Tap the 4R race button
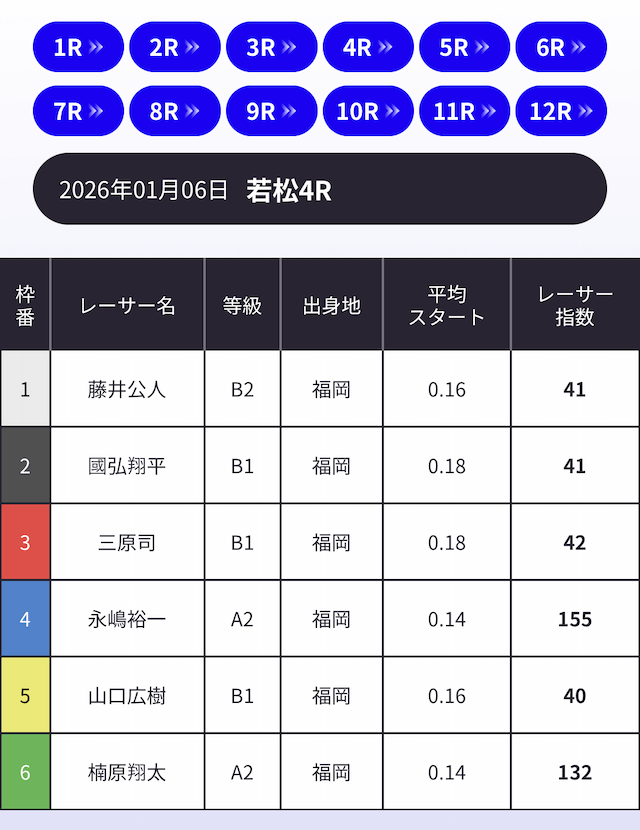Image resolution: width=640 pixels, height=830 pixels. point(368,47)
